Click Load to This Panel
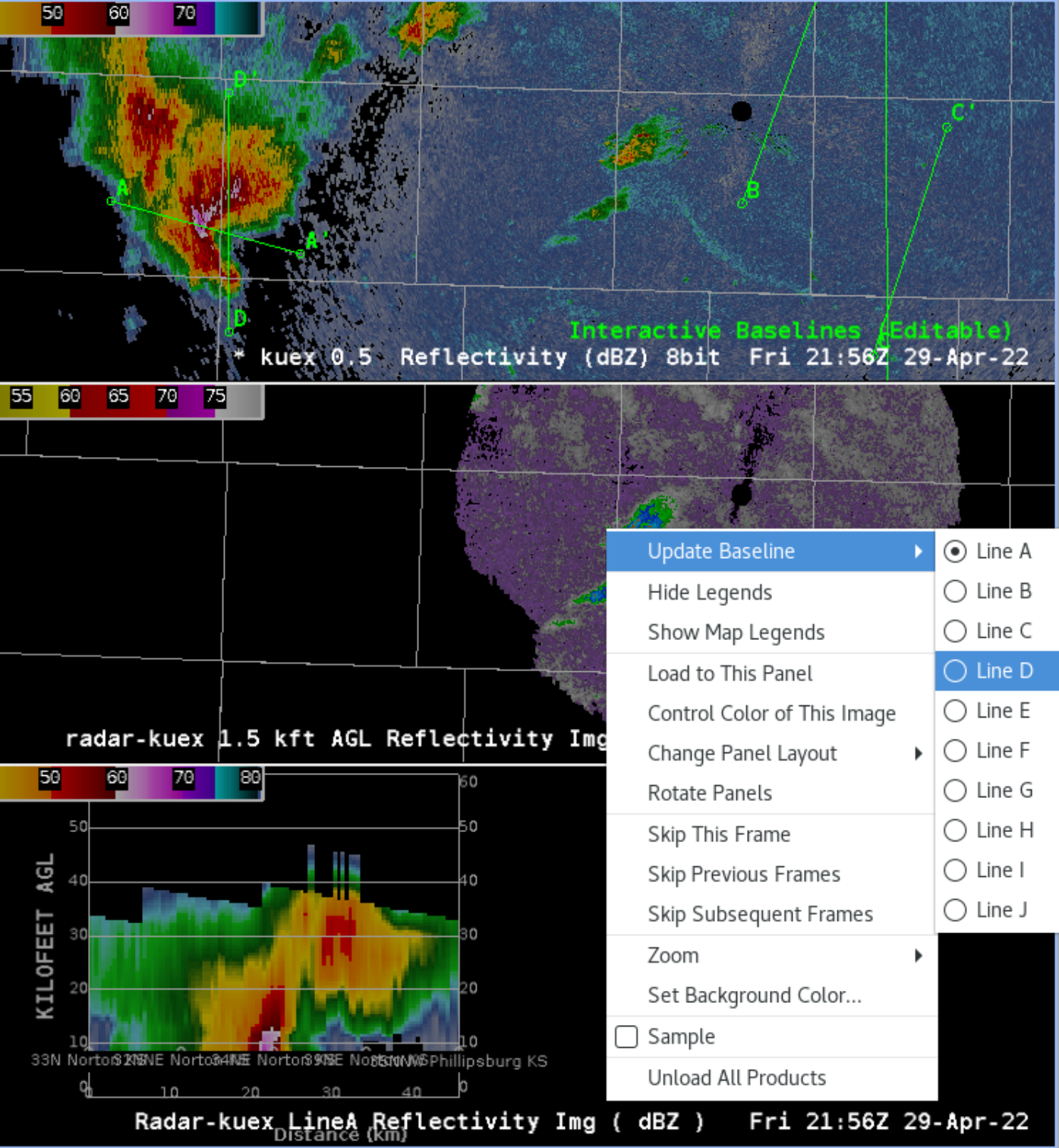This screenshot has height=1148, width=1059. (x=730, y=673)
